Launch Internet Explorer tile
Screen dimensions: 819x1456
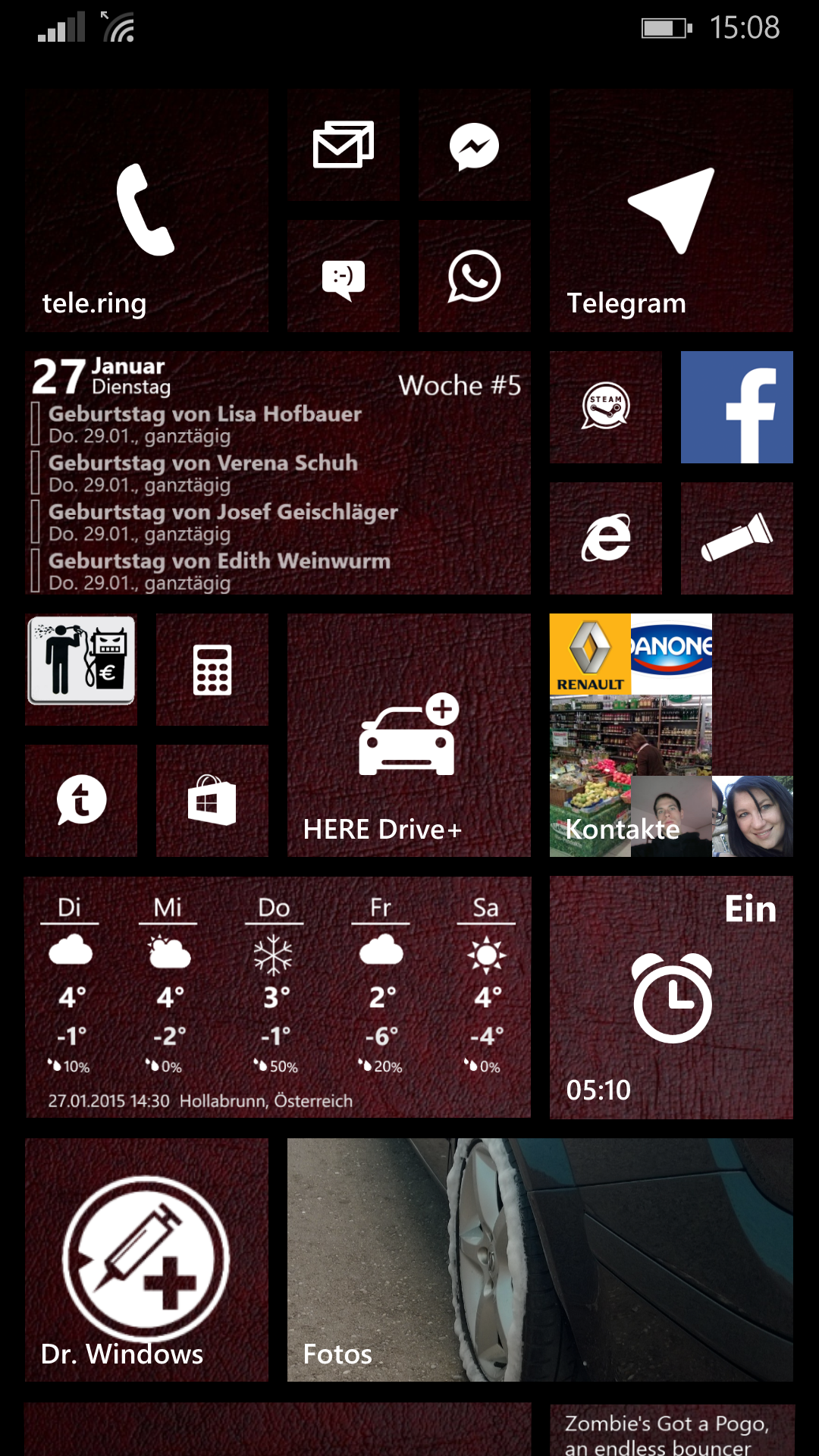coord(606,538)
